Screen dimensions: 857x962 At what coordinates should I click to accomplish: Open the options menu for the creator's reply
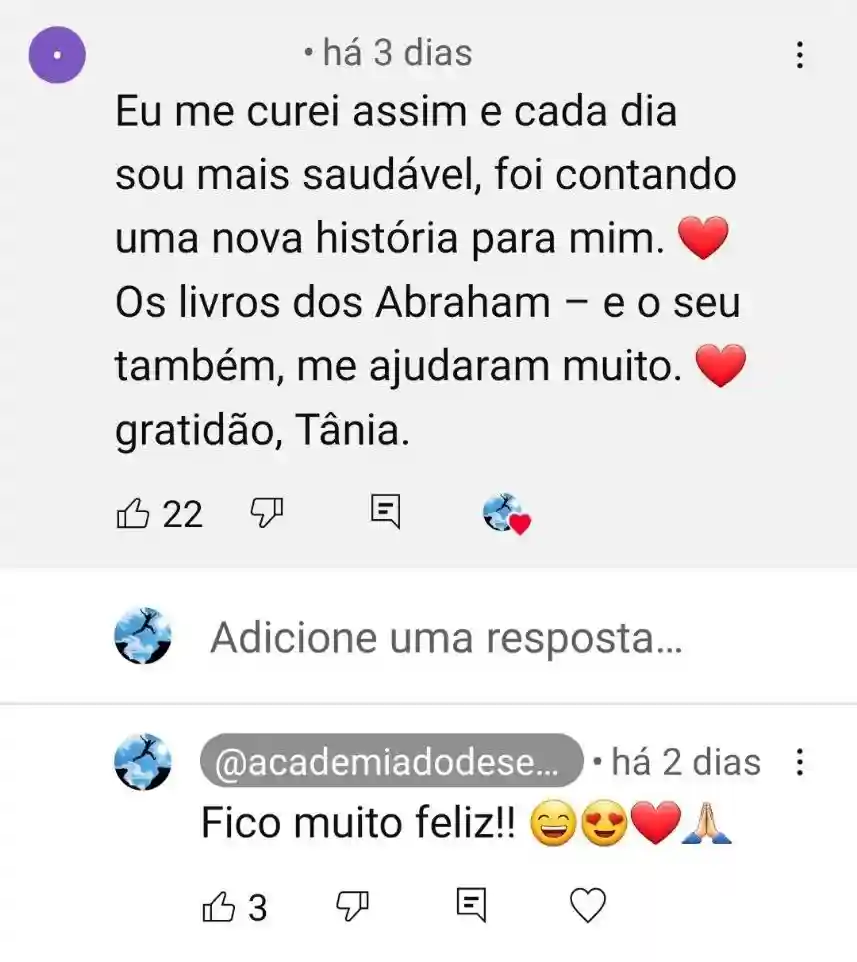(x=799, y=763)
